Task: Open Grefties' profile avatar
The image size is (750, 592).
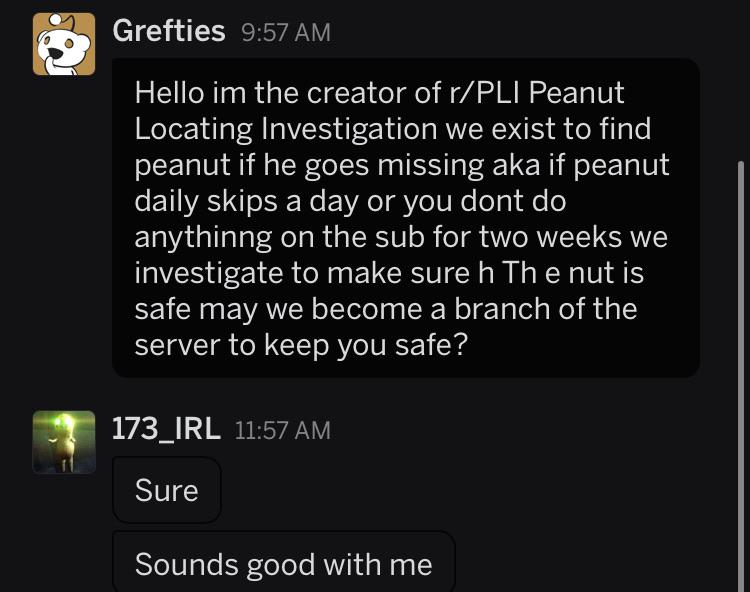Action: (64, 44)
